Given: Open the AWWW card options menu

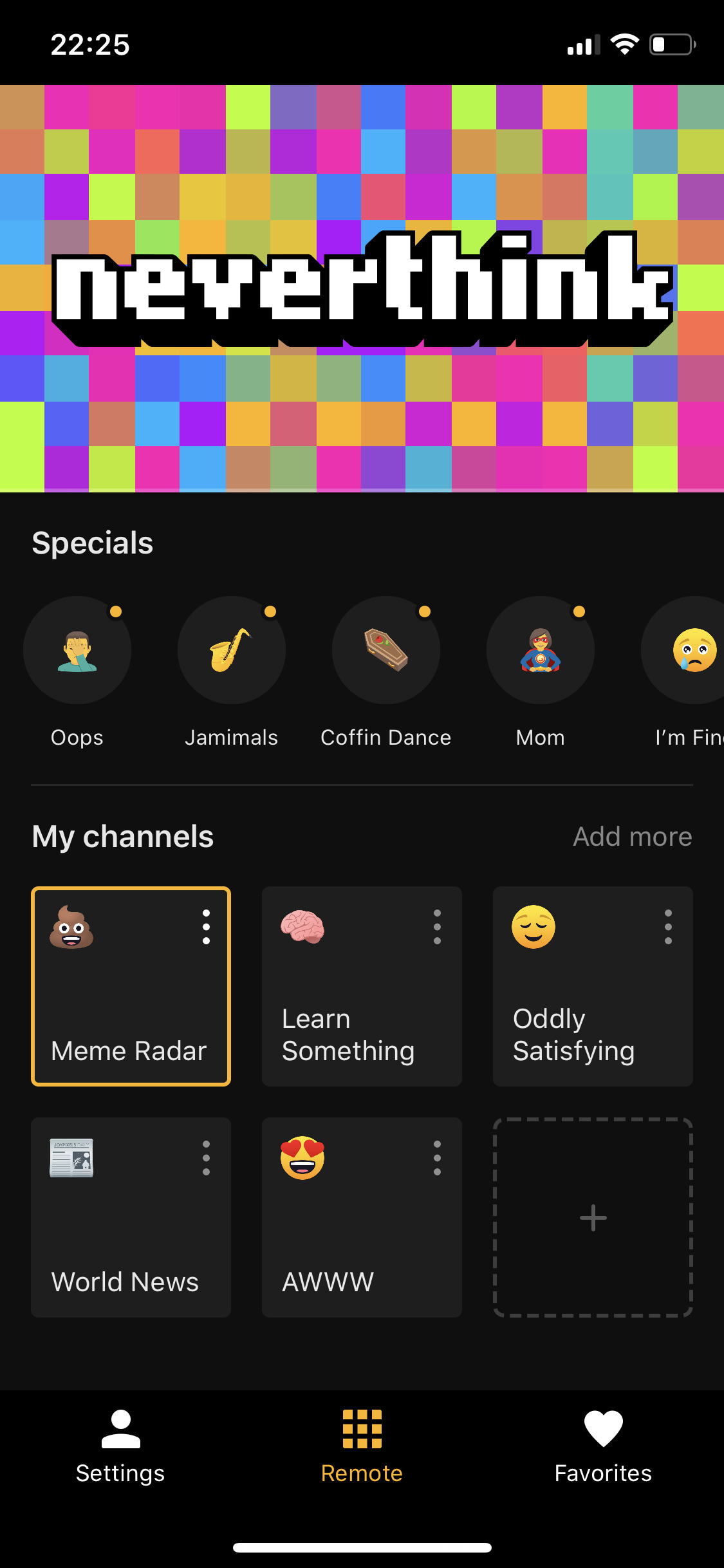Looking at the screenshot, I should pyautogui.click(x=437, y=1157).
